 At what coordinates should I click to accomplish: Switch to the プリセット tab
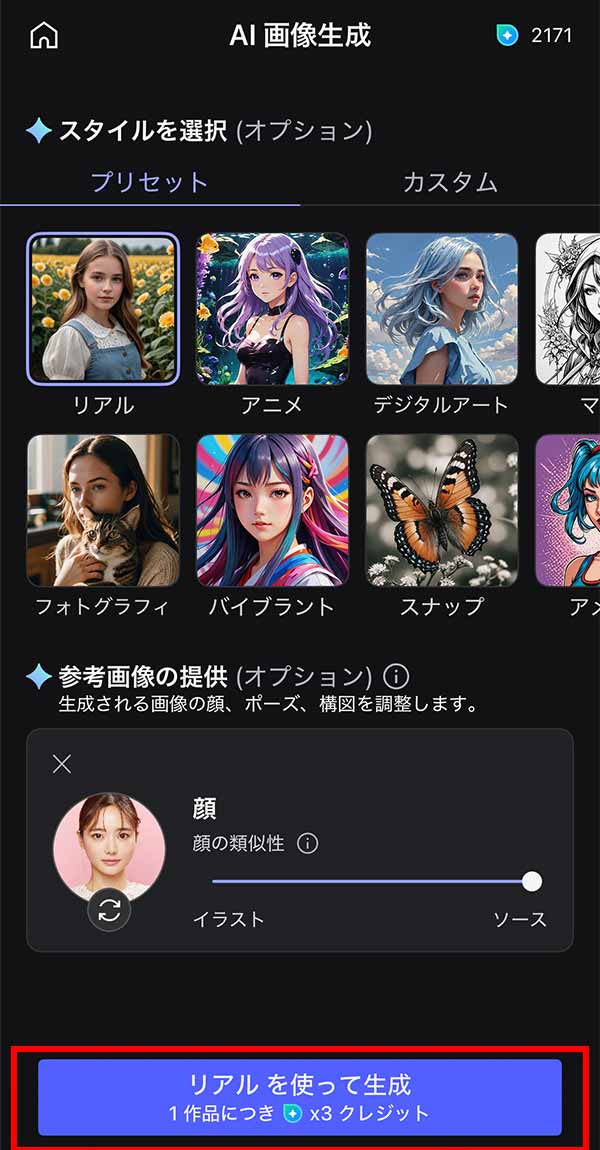click(x=149, y=182)
